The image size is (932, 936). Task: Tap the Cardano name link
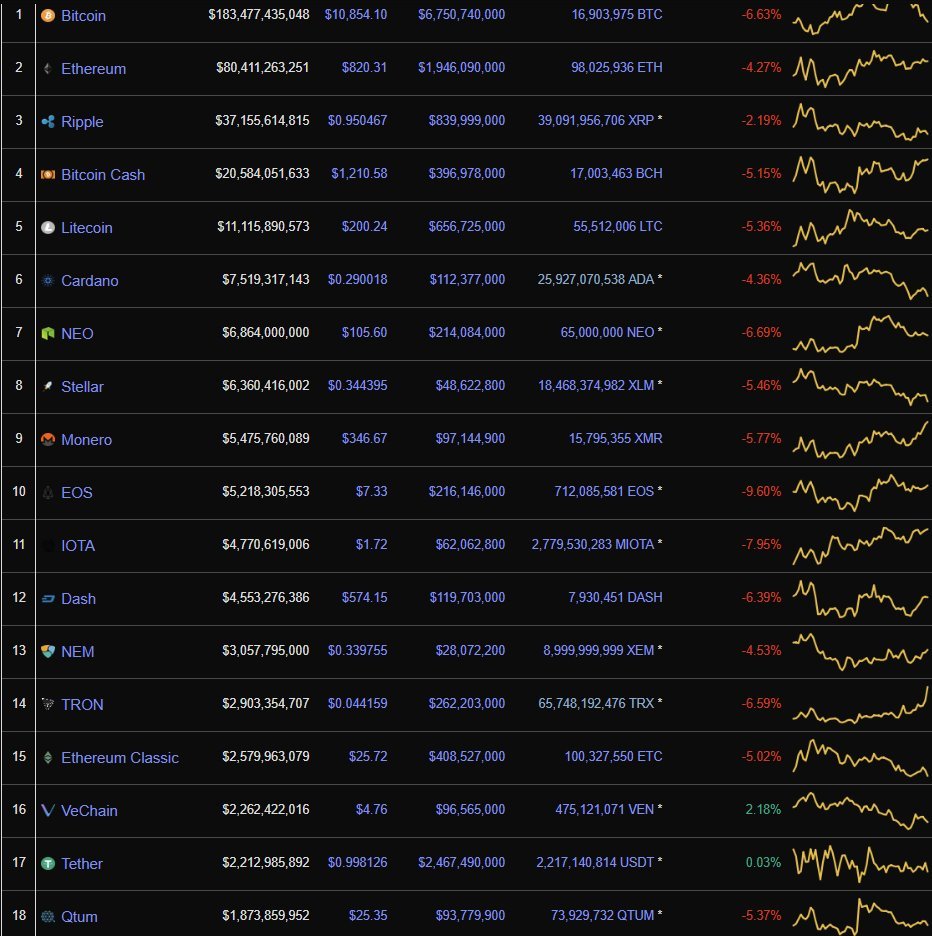pos(89,281)
